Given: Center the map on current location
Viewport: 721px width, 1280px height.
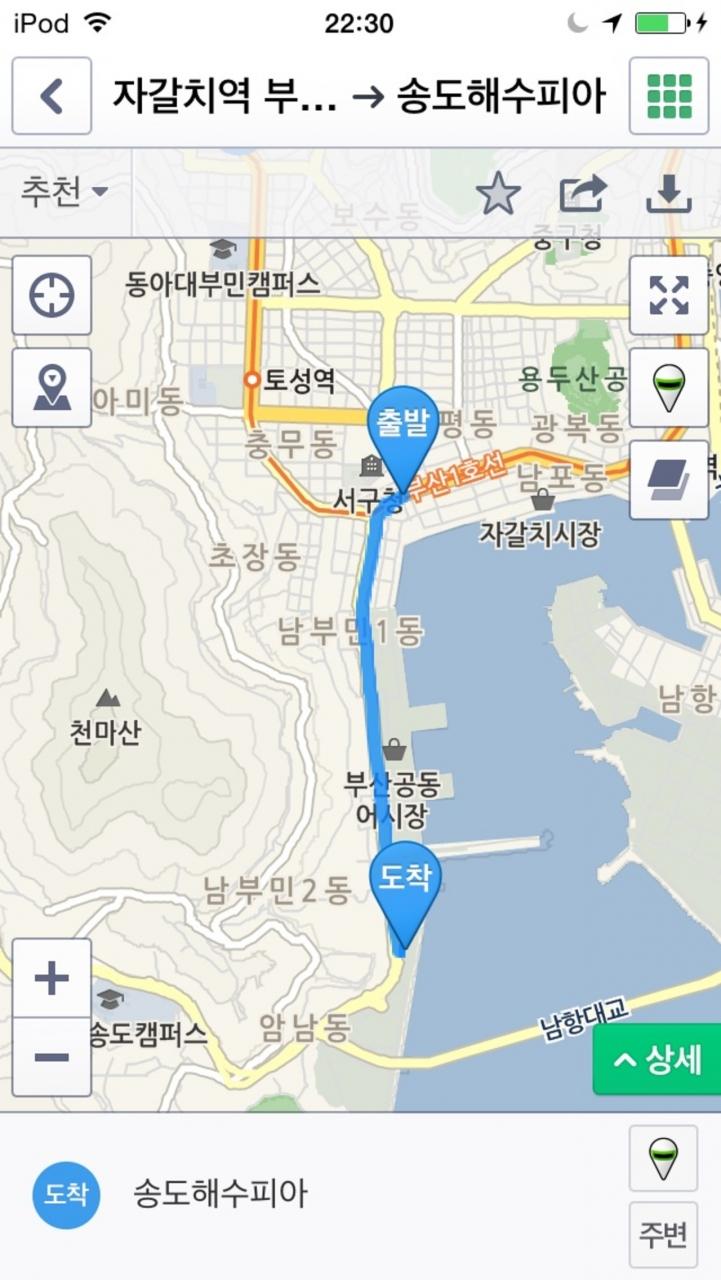Looking at the screenshot, I should point(52,295).
